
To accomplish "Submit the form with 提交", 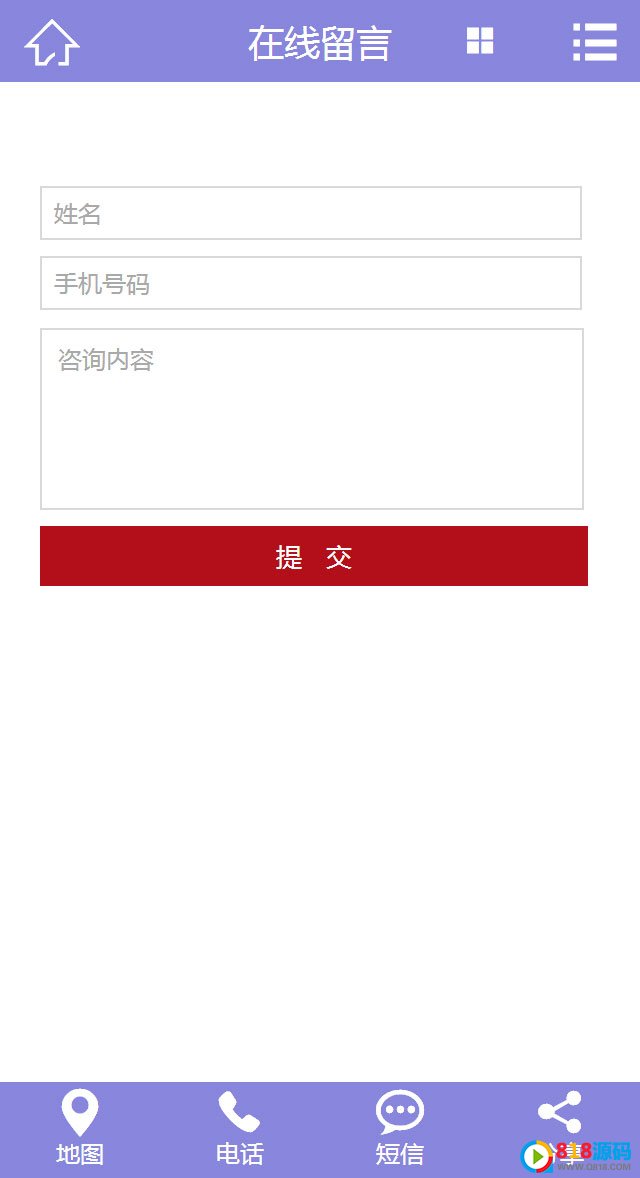I will tap(314, 556).
